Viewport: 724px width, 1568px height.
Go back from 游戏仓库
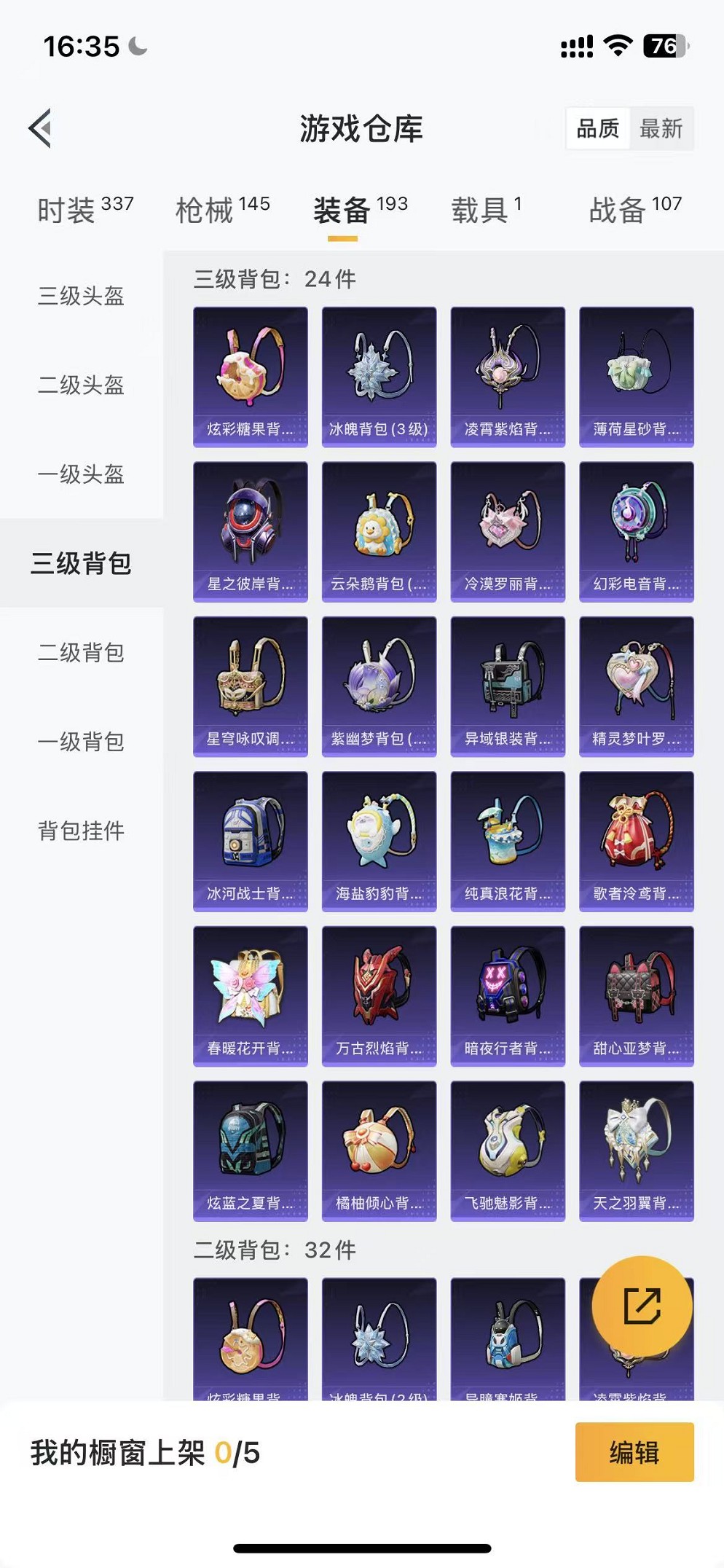pos(42,128)
